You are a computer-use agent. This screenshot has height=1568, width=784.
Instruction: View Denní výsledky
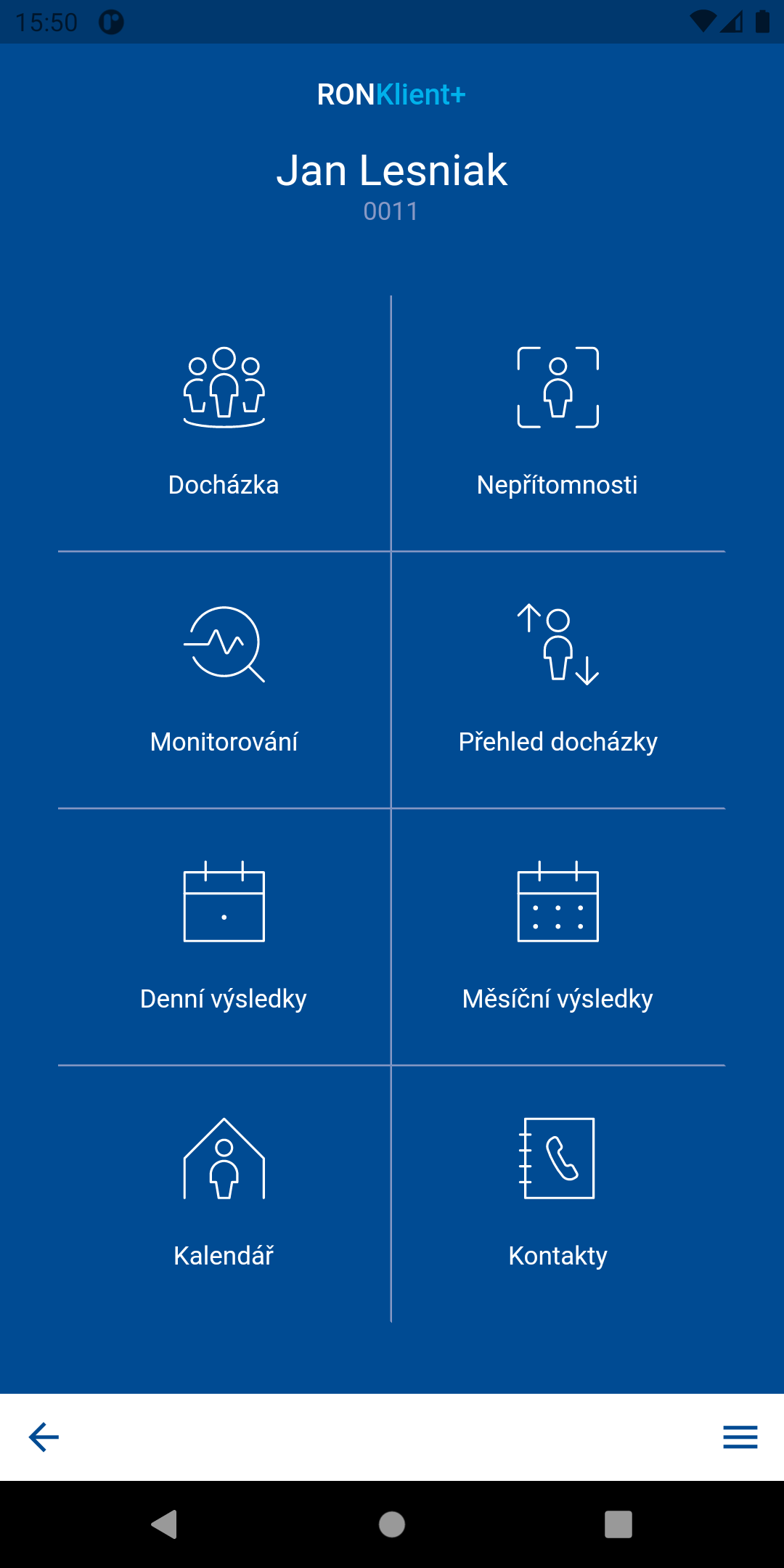point(224,936)
